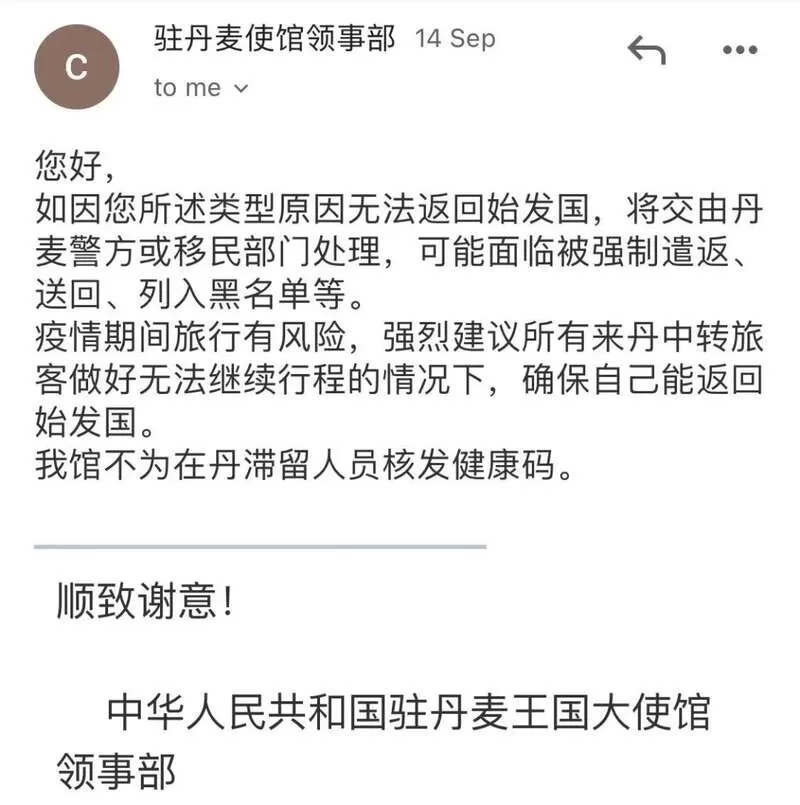Expand the 'to me' recipient details

click(x=201, y=88)
